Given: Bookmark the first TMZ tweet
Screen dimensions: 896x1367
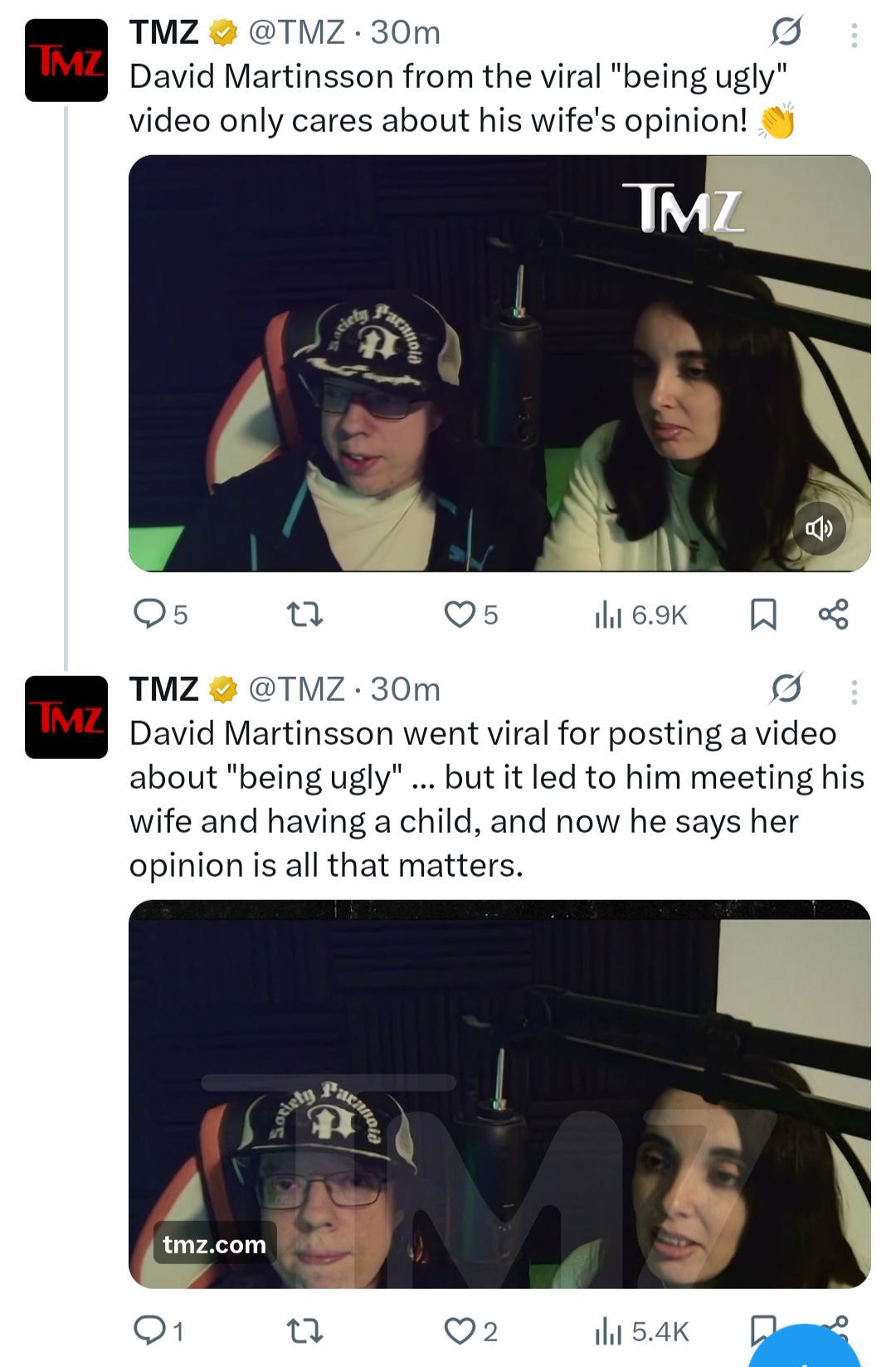Looking at the screenshot, I should pos(763,615).
